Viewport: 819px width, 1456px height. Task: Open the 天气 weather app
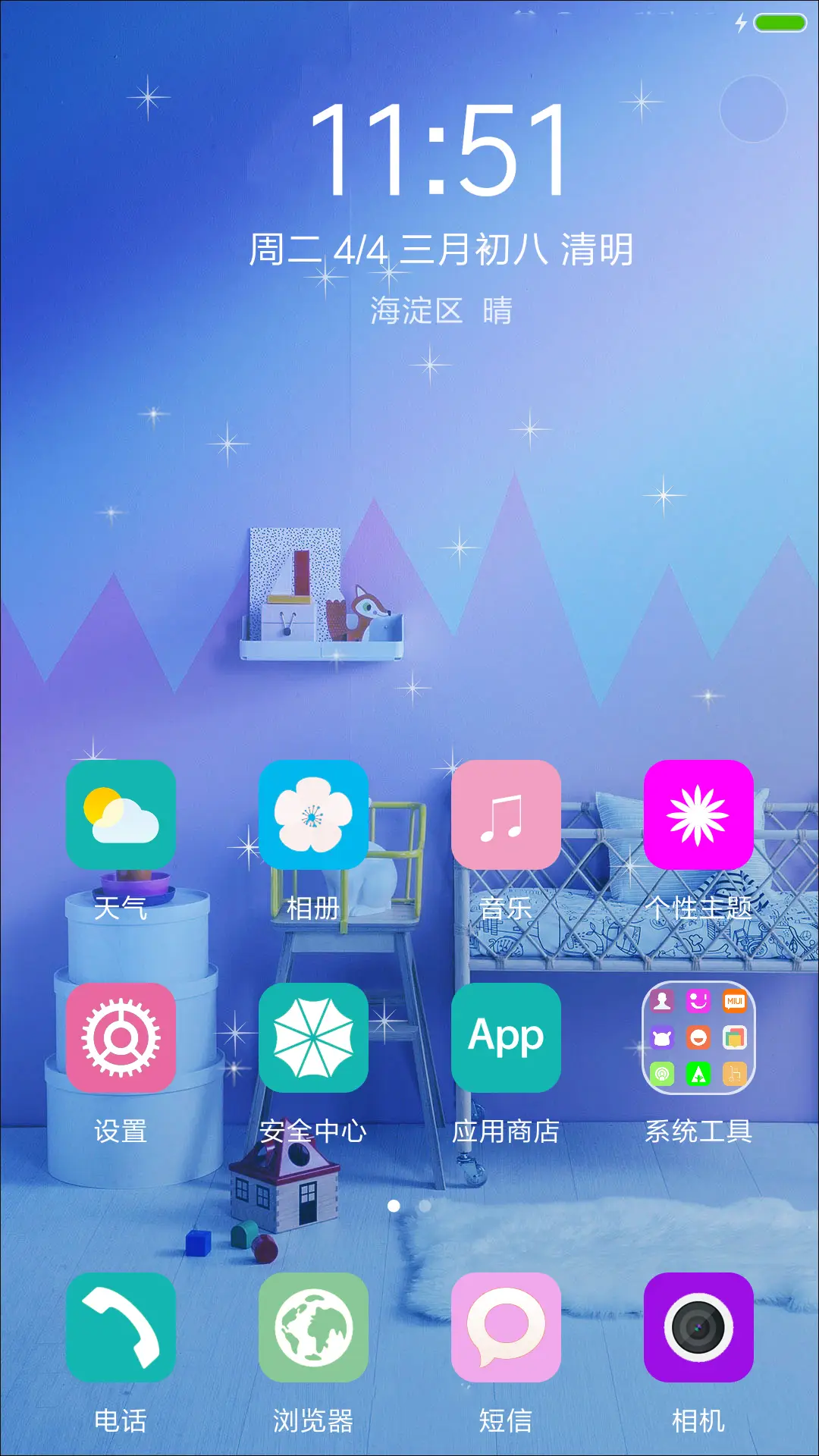120,815
